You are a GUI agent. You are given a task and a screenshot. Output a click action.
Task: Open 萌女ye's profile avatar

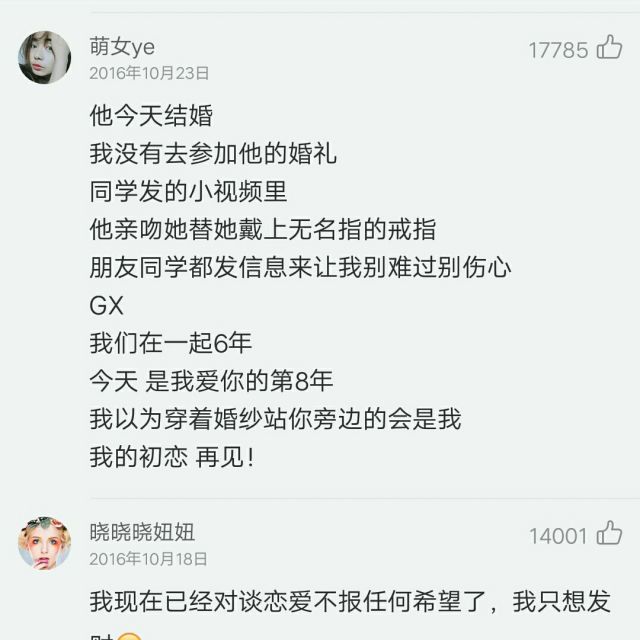[44, 57]
